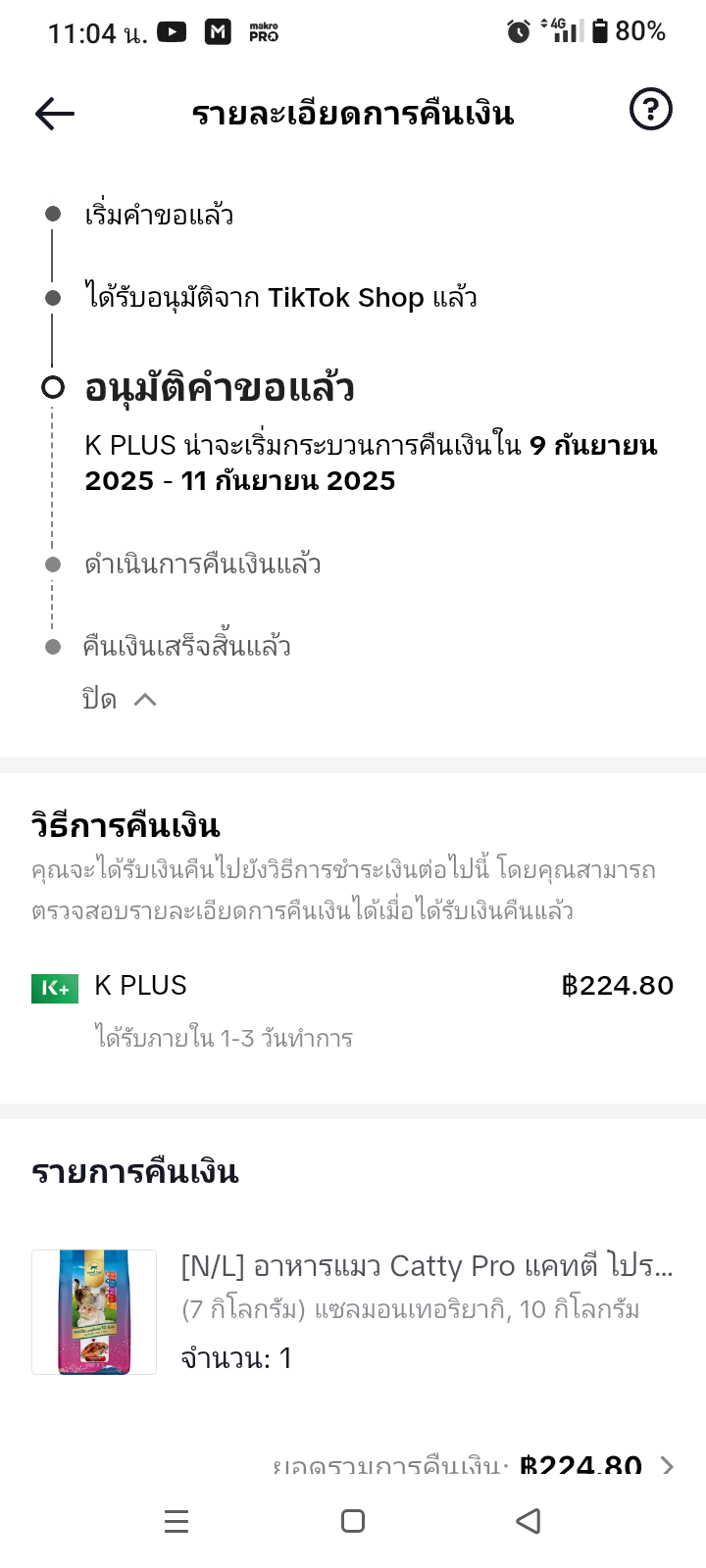Image resolution: width=706 pixels, height=1568 pixels.
Task: Open the Catty Pro cat food item
Action: coord(353,1311)
